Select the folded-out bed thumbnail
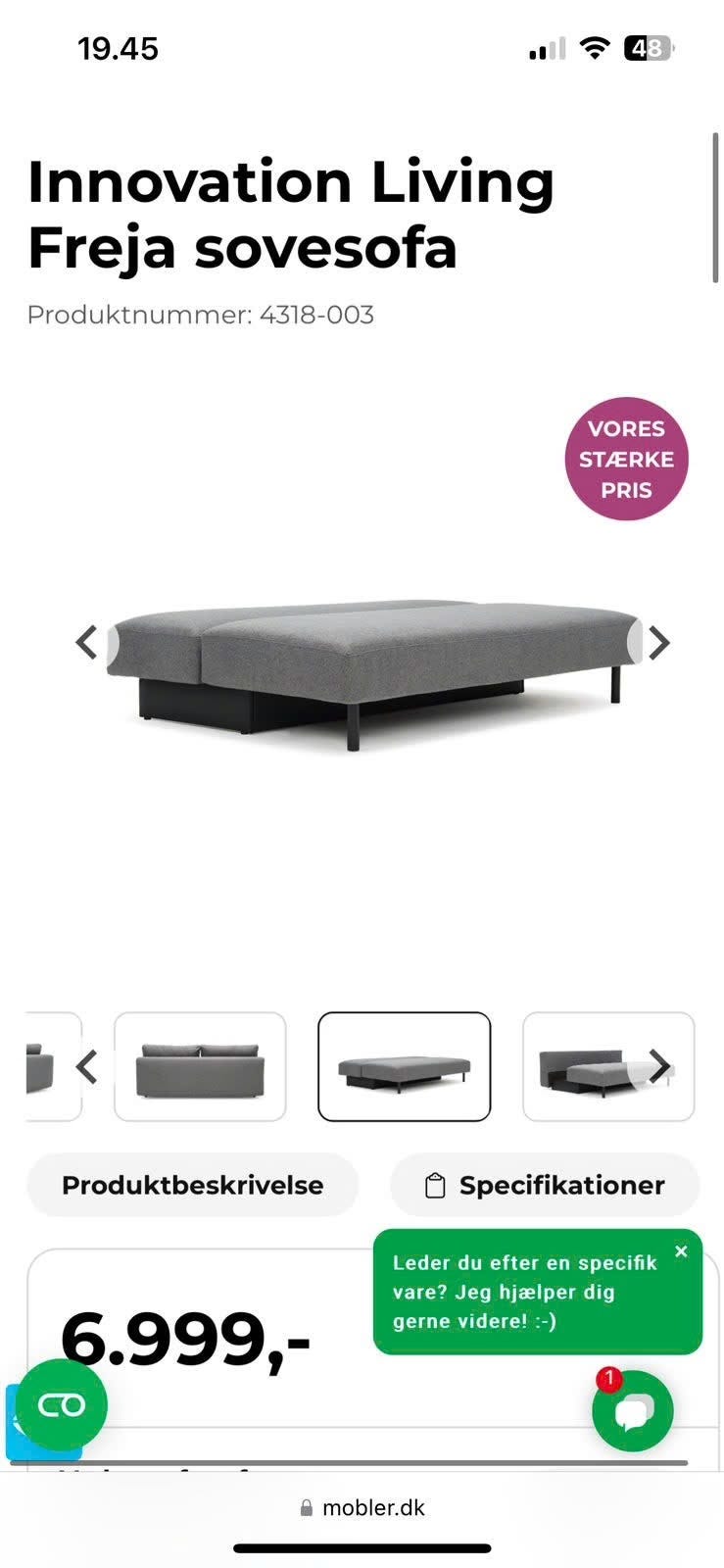The height and width of the screenshot is (1568, 724). [x=404, y=1066]
